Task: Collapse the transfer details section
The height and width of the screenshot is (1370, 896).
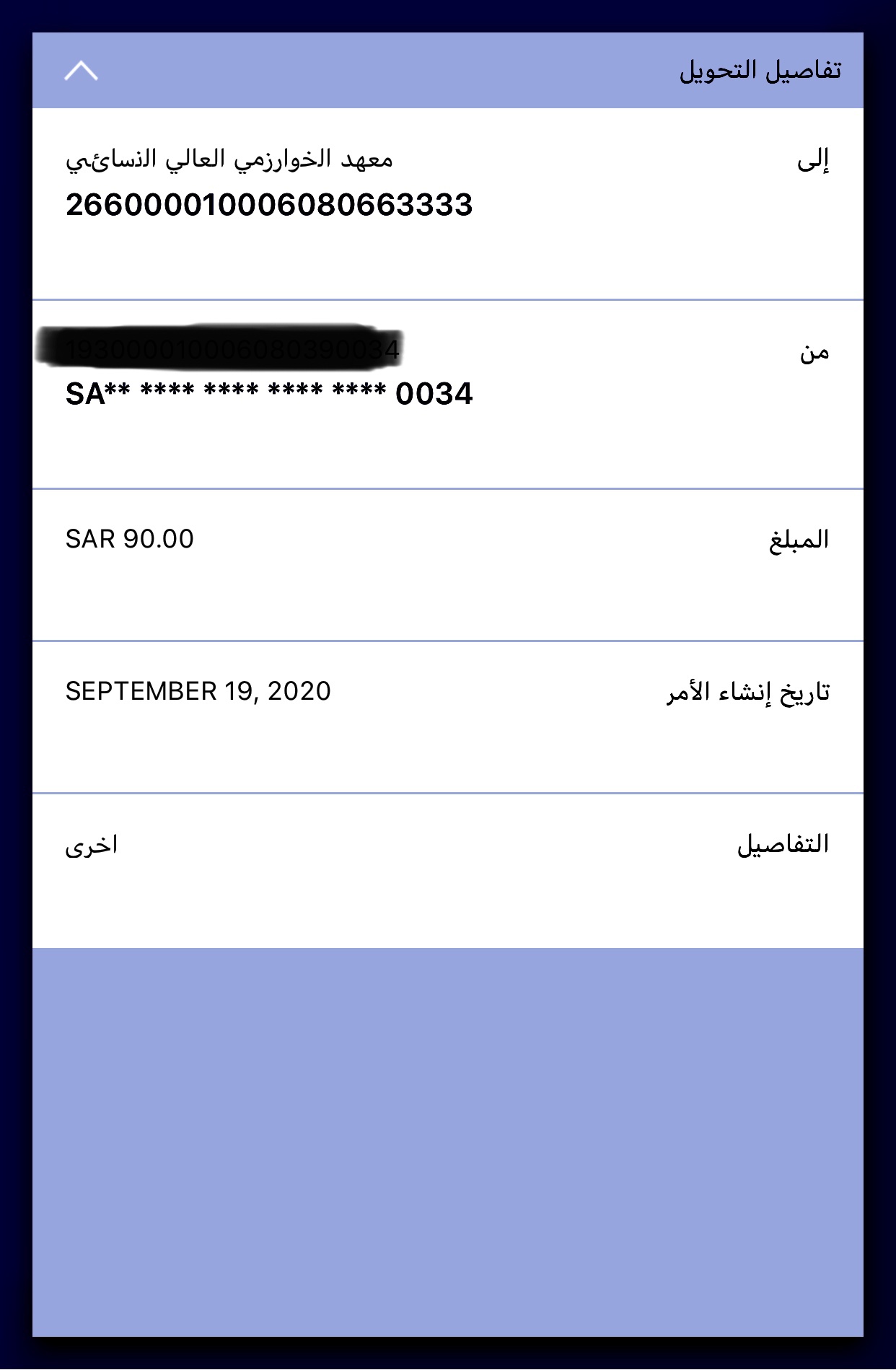Action: tap(81, 71)
